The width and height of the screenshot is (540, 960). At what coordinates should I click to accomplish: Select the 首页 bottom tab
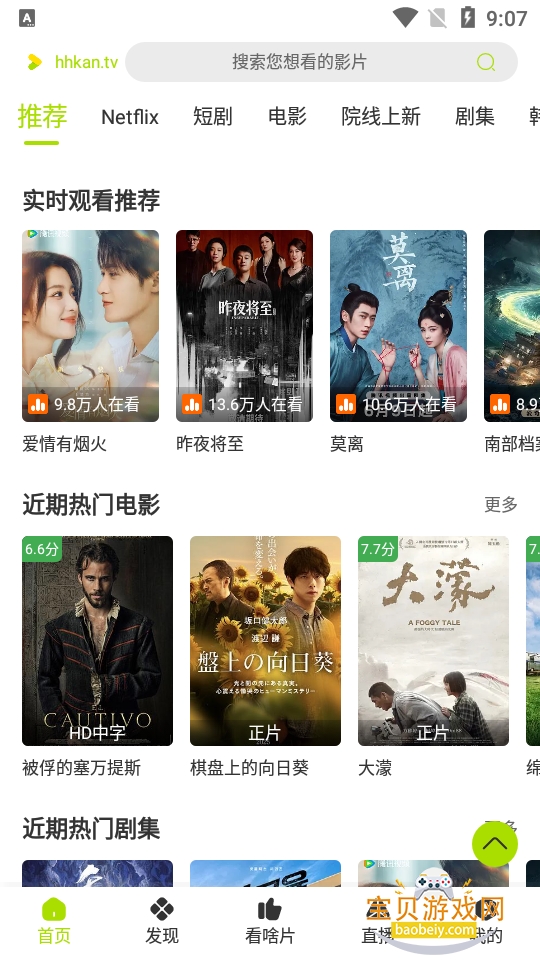click(x=54, y=921)
